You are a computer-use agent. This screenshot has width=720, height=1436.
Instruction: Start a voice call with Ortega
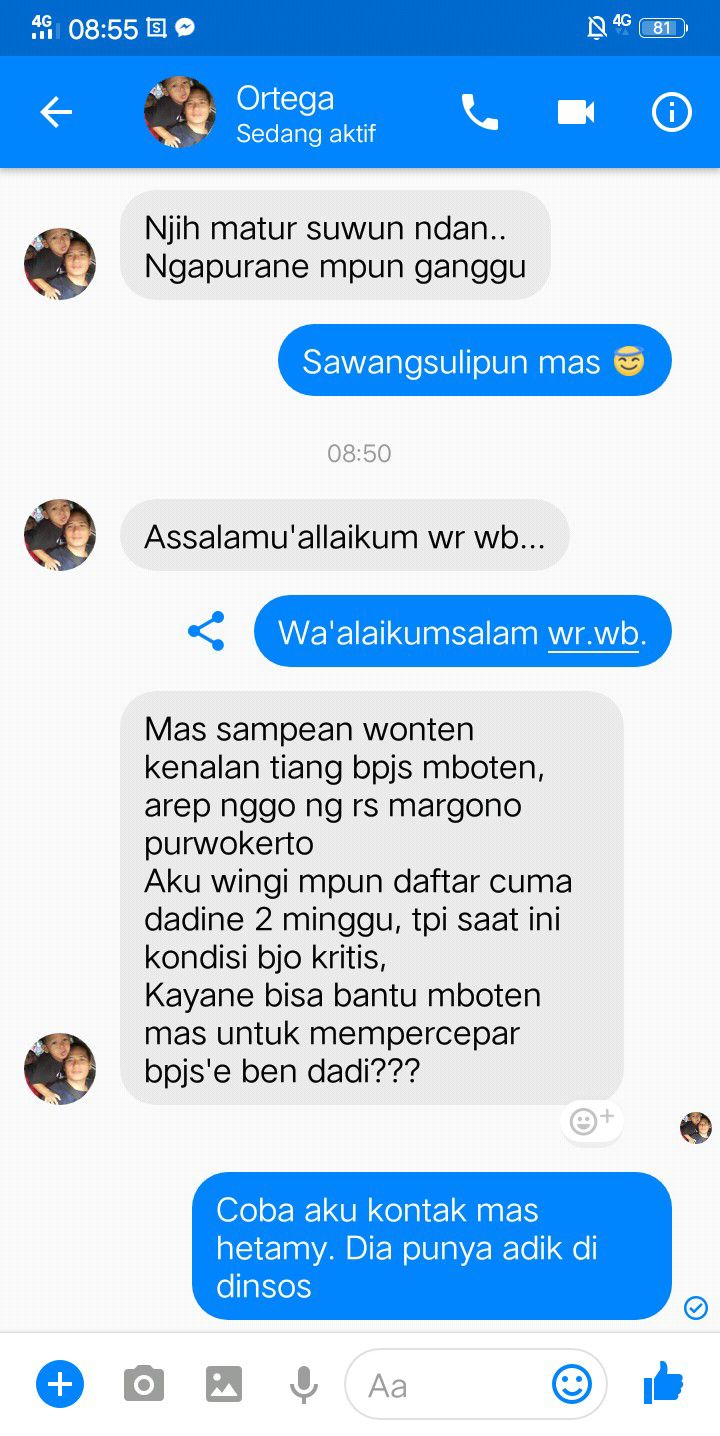(479, 112)
